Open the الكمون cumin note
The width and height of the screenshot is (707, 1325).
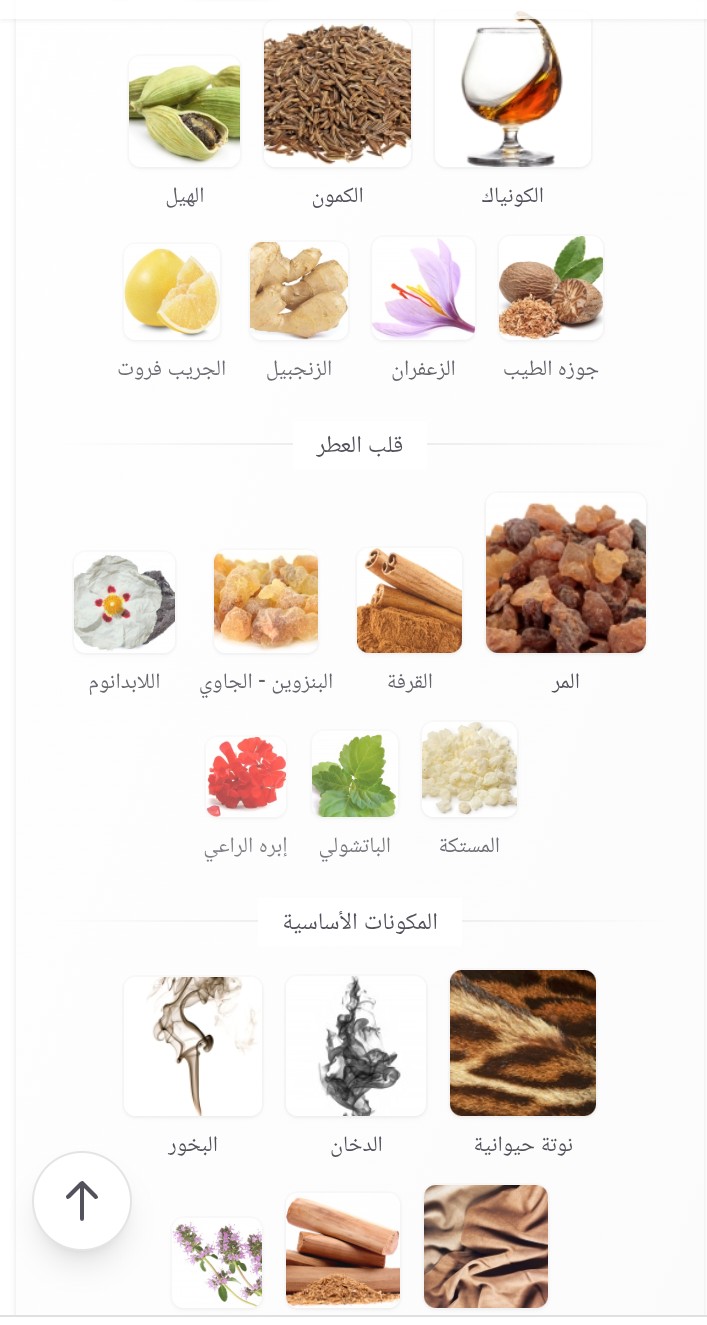pyautogui.click(x=337, y=95)
